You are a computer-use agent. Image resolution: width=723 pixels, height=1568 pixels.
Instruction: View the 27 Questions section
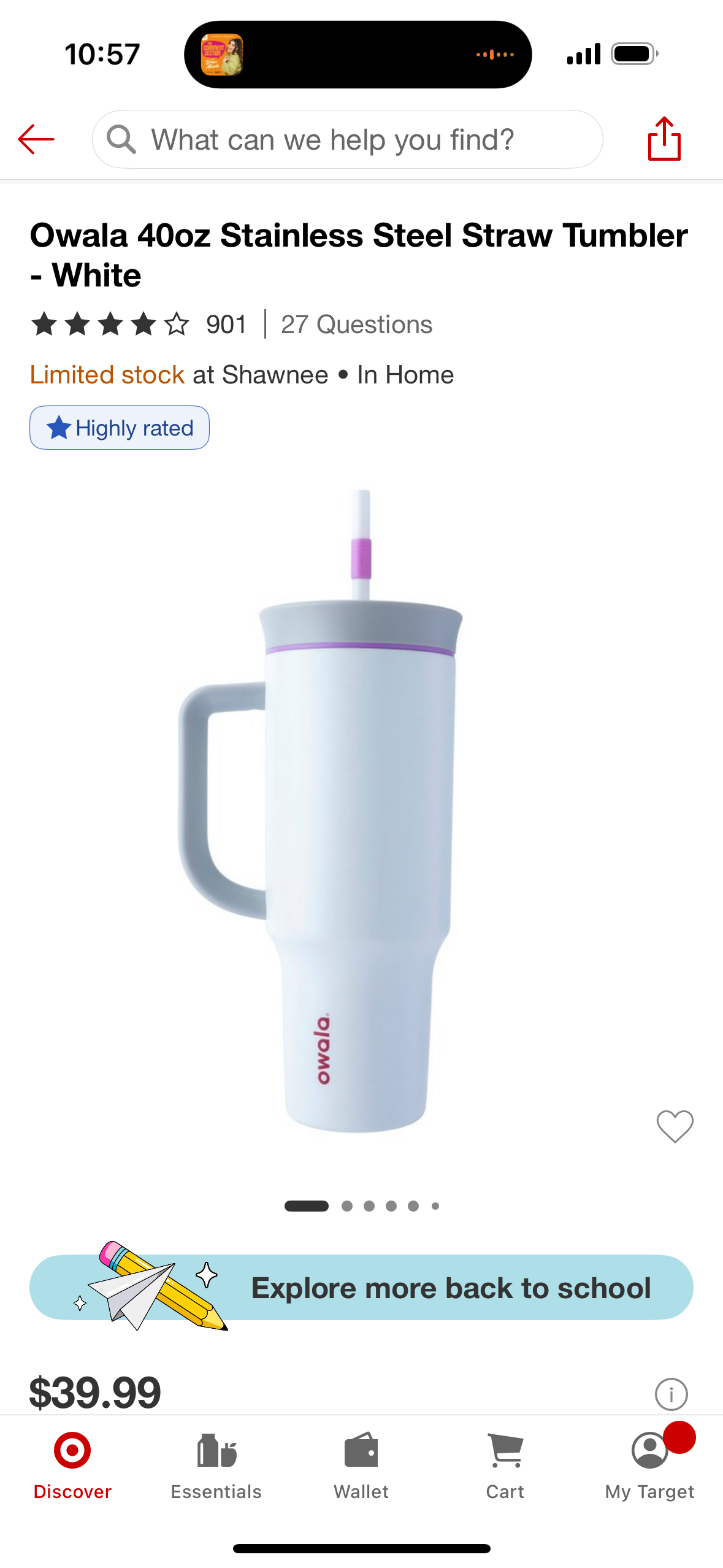click(x=356, y=325)
